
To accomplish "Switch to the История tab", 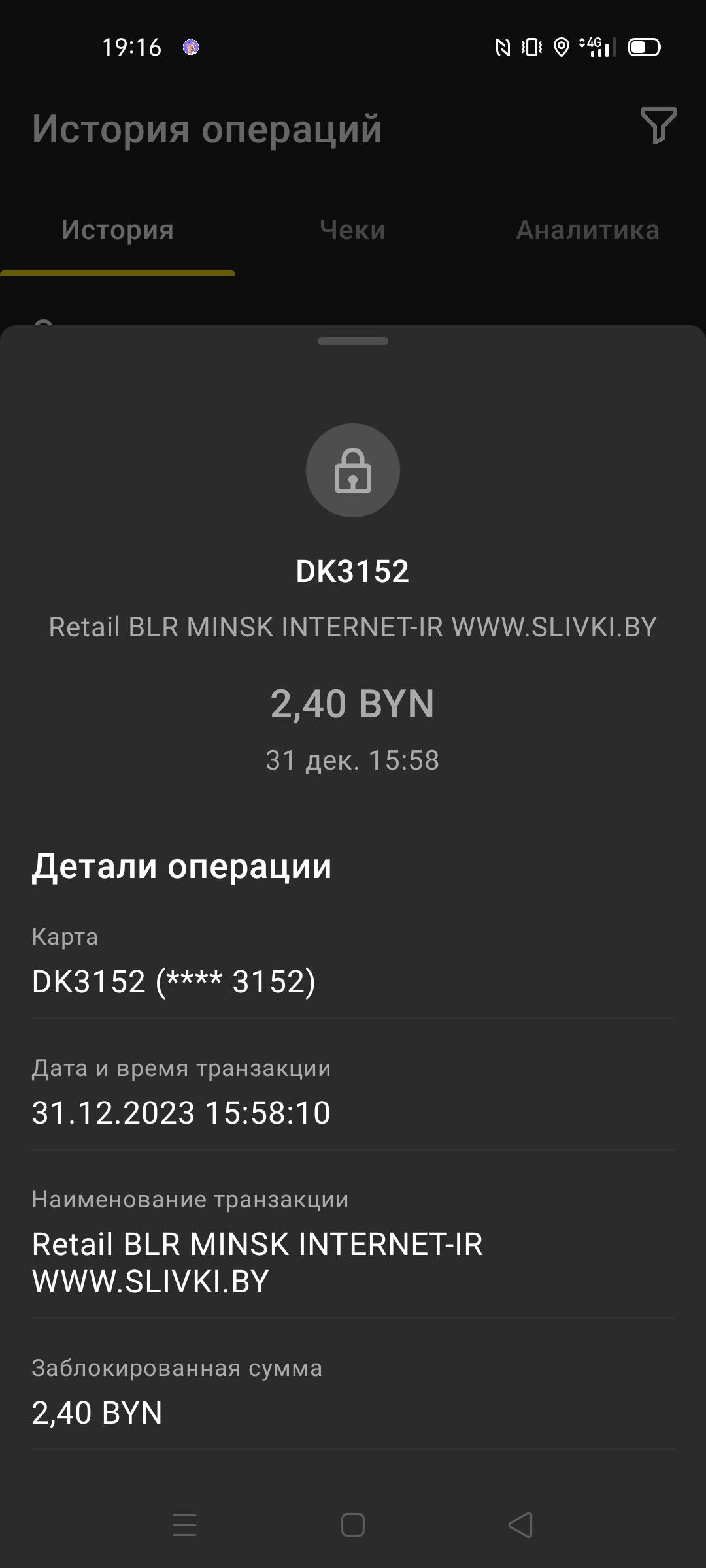I will pyautogui.click(x=118, y=231).
